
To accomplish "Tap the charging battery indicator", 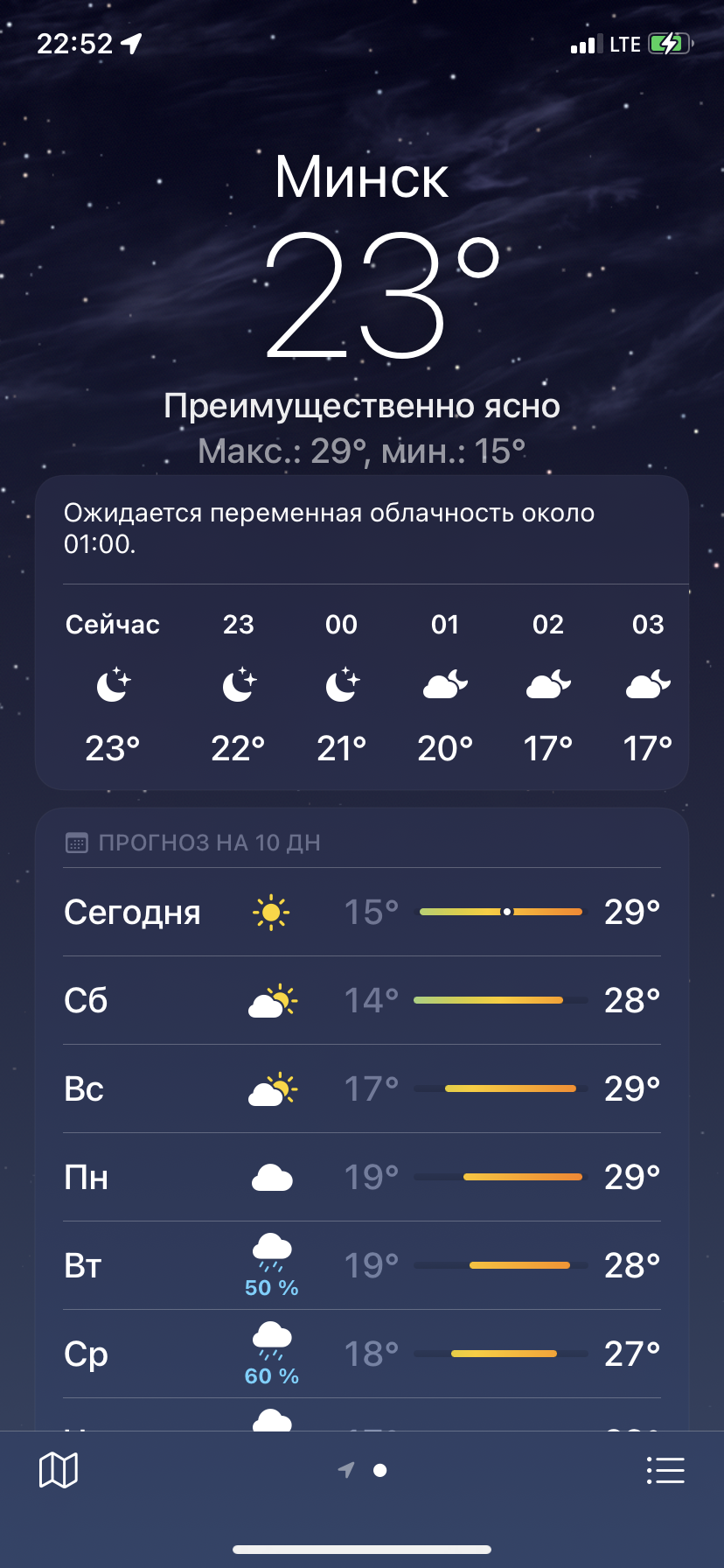I will pos(671,43).
